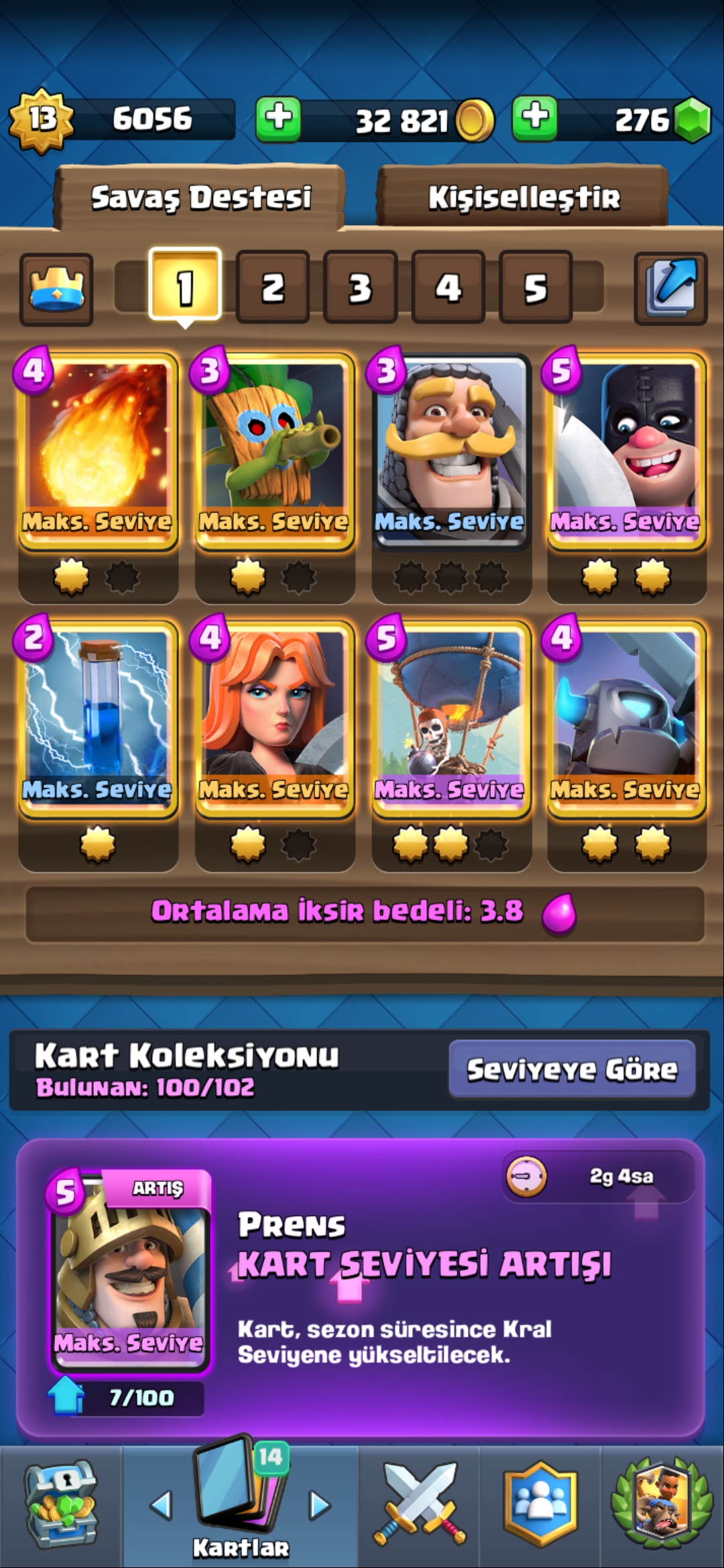Open the crown tower troop selector
The image size is (724, 1568).
[57, 289]
